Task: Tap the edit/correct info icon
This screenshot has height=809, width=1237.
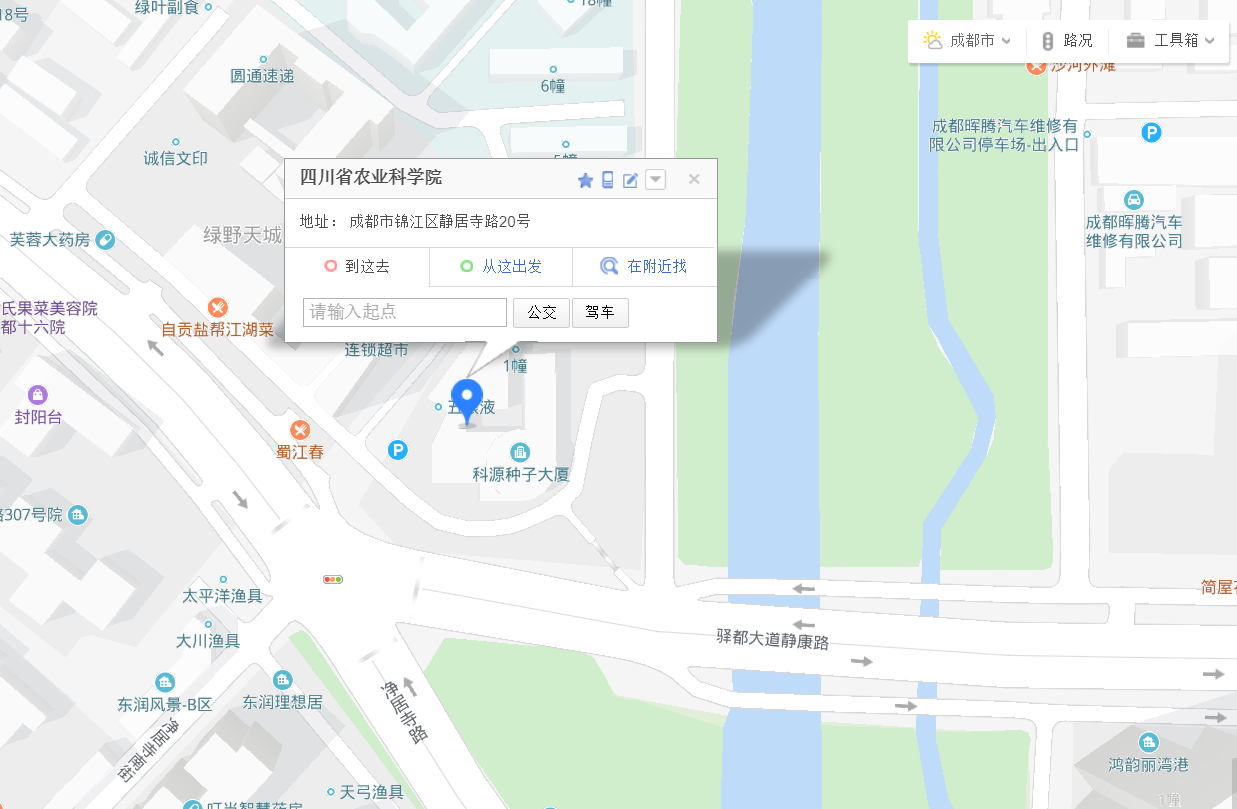Action: 630,180
